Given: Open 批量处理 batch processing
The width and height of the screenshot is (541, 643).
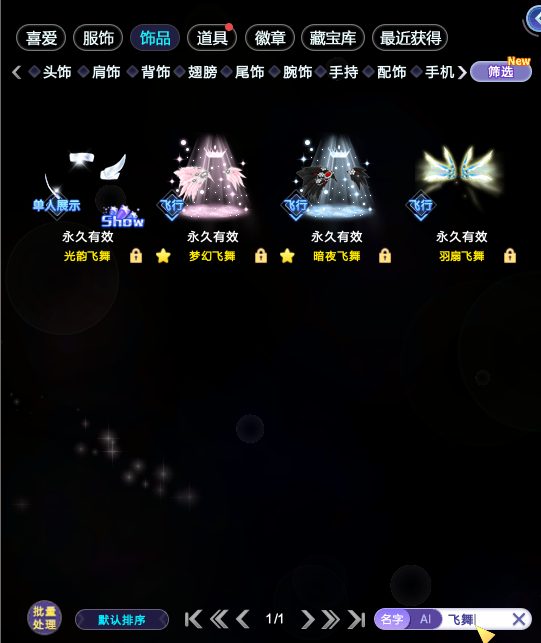Looking at the screenshot, I should click(44, 618).
